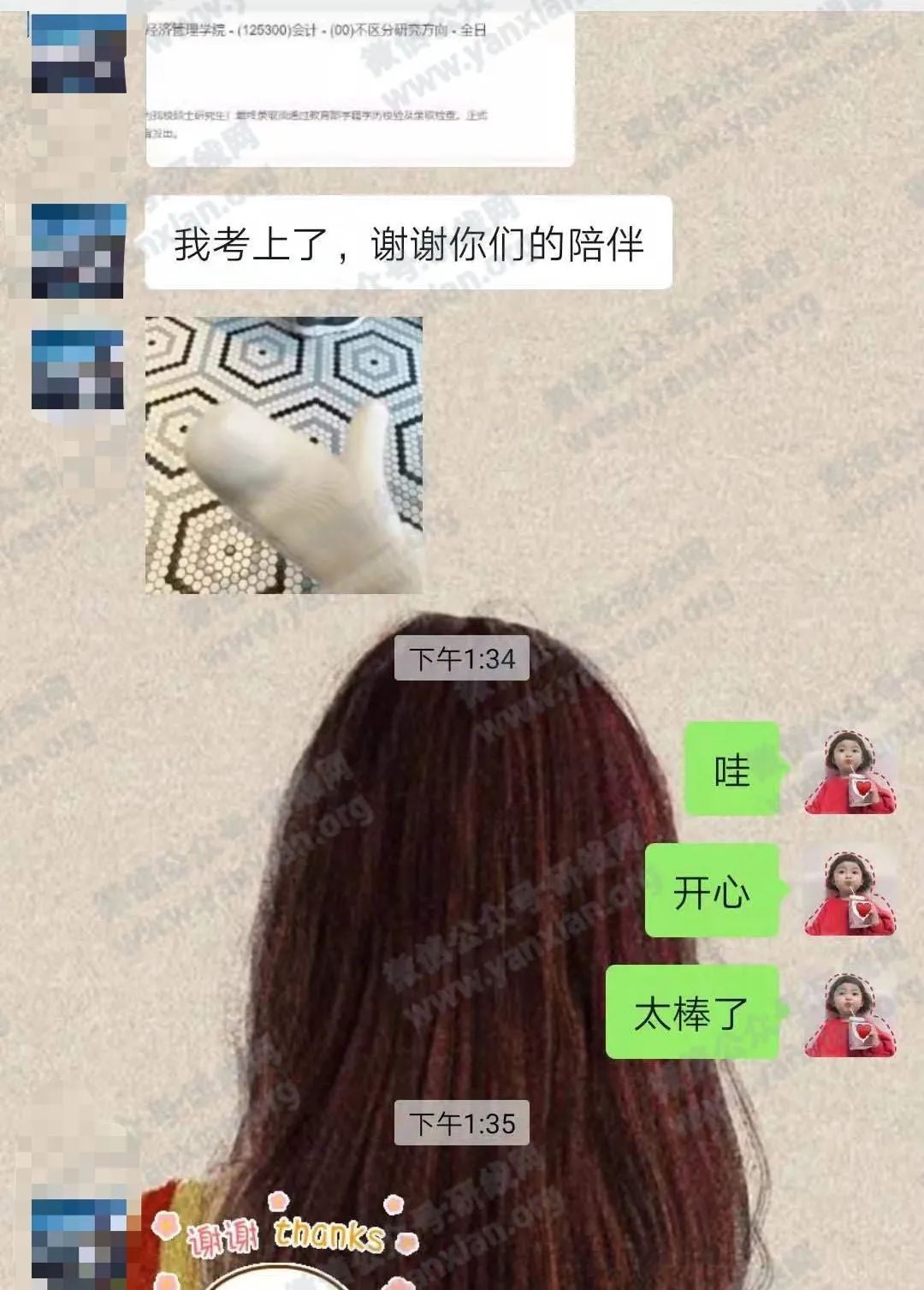Tap your avatar next to 太棒了
The image size is (924, 1290).
pyautogui.click(x=849, y=1014)
